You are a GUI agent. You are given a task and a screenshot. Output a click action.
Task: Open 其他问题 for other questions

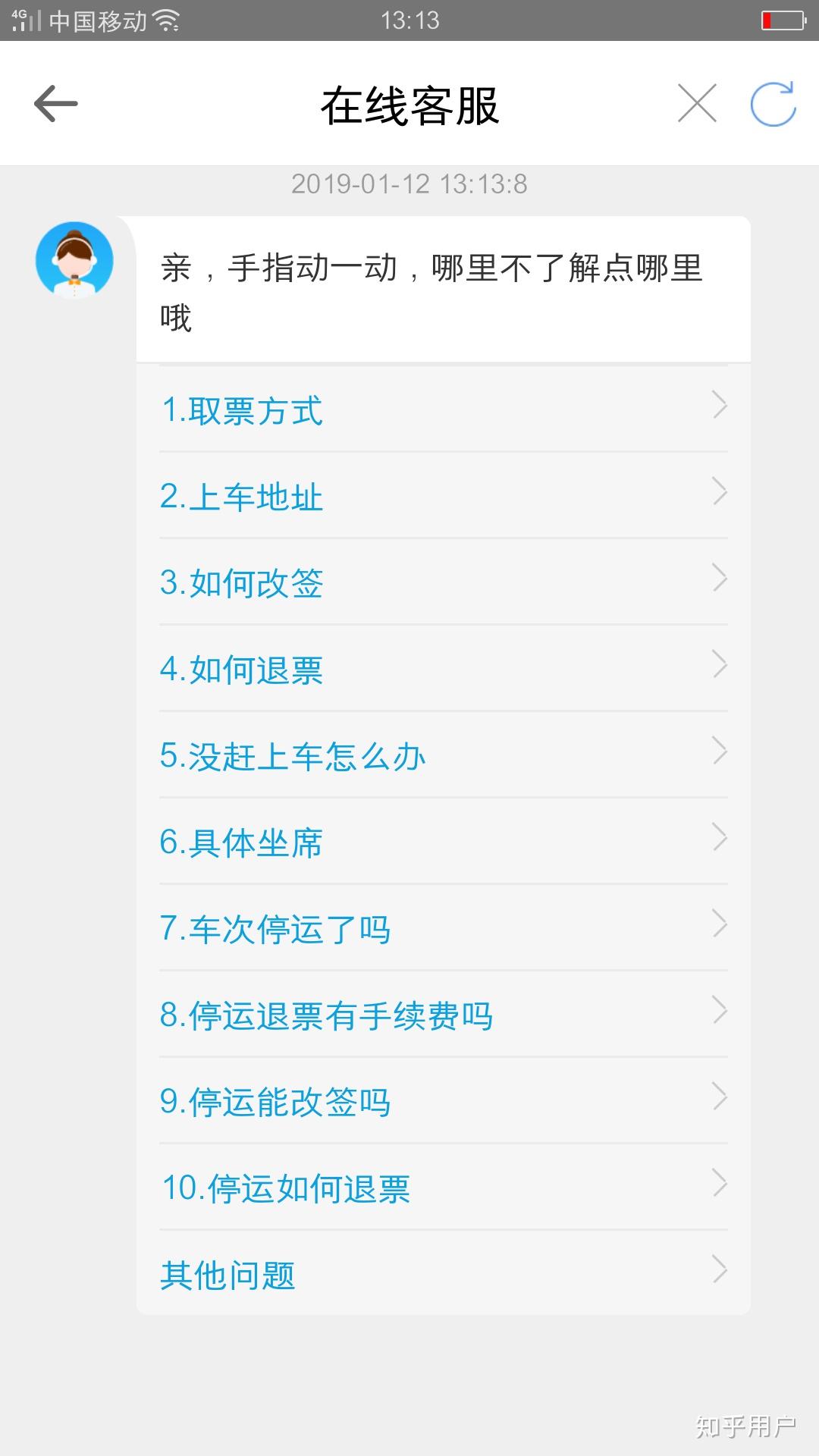point(444,1273)
